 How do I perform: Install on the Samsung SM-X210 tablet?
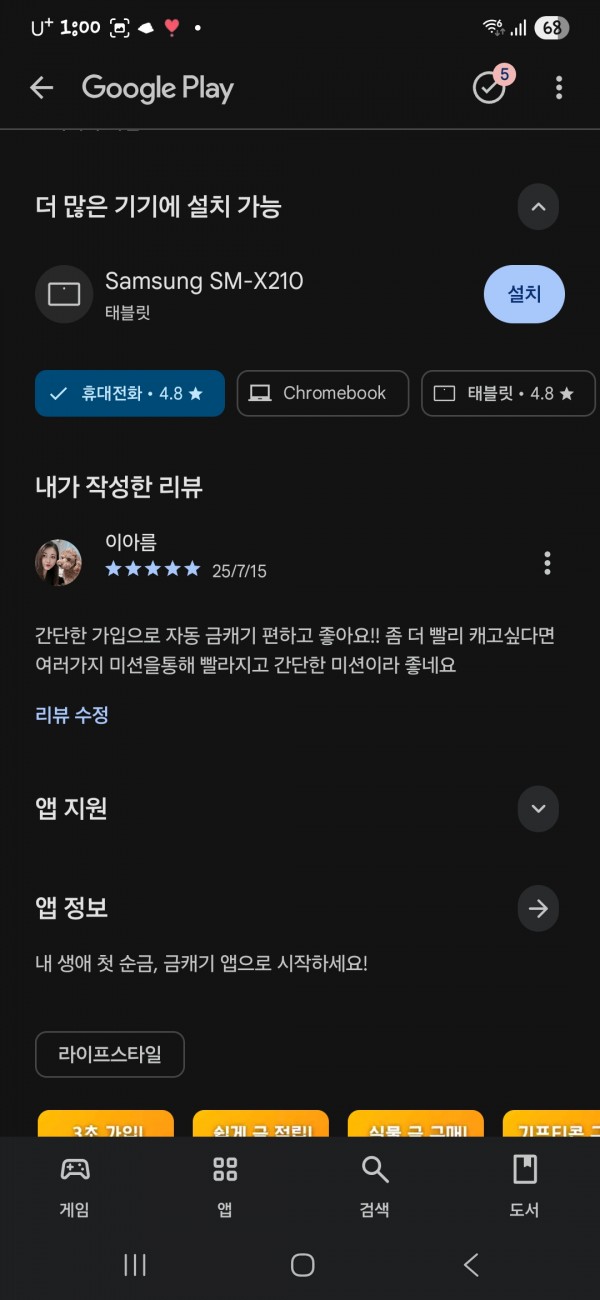point(524,294)
